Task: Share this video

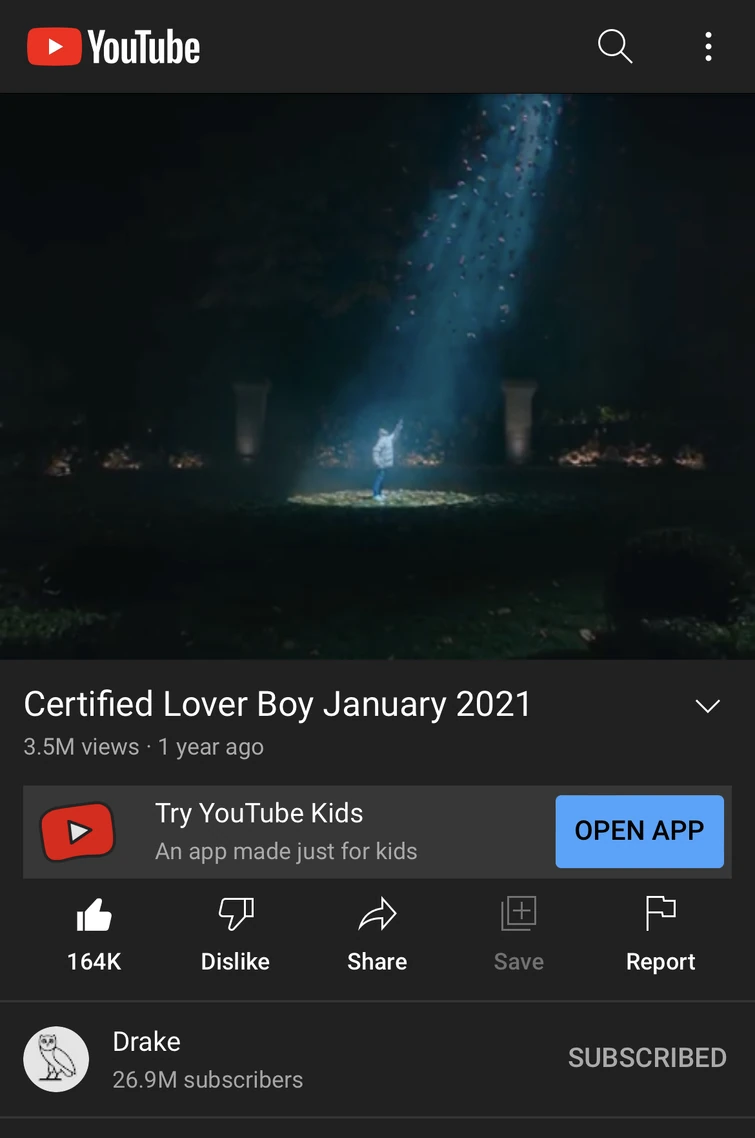Action: tap(377, 932)
